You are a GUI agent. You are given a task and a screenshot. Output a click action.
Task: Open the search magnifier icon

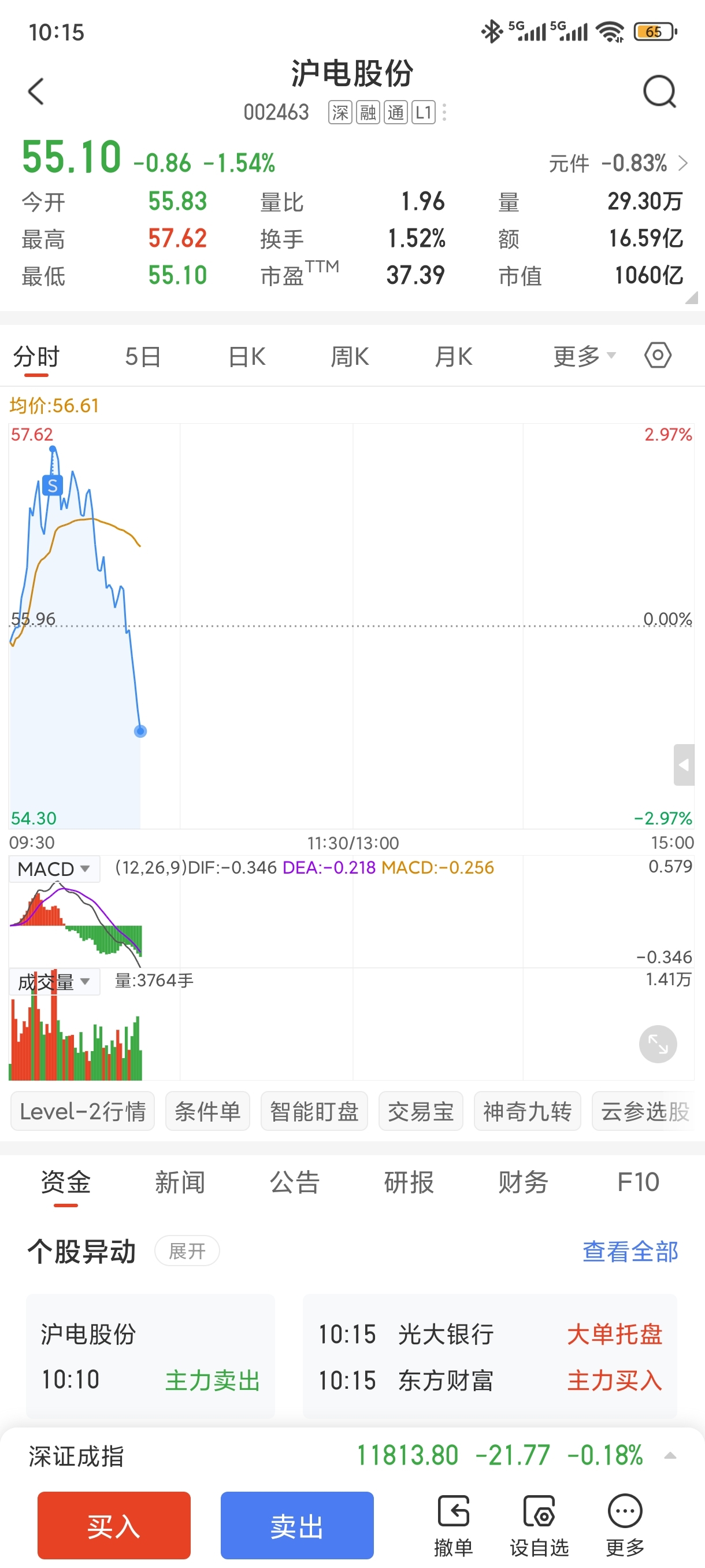tap(660, 91)
